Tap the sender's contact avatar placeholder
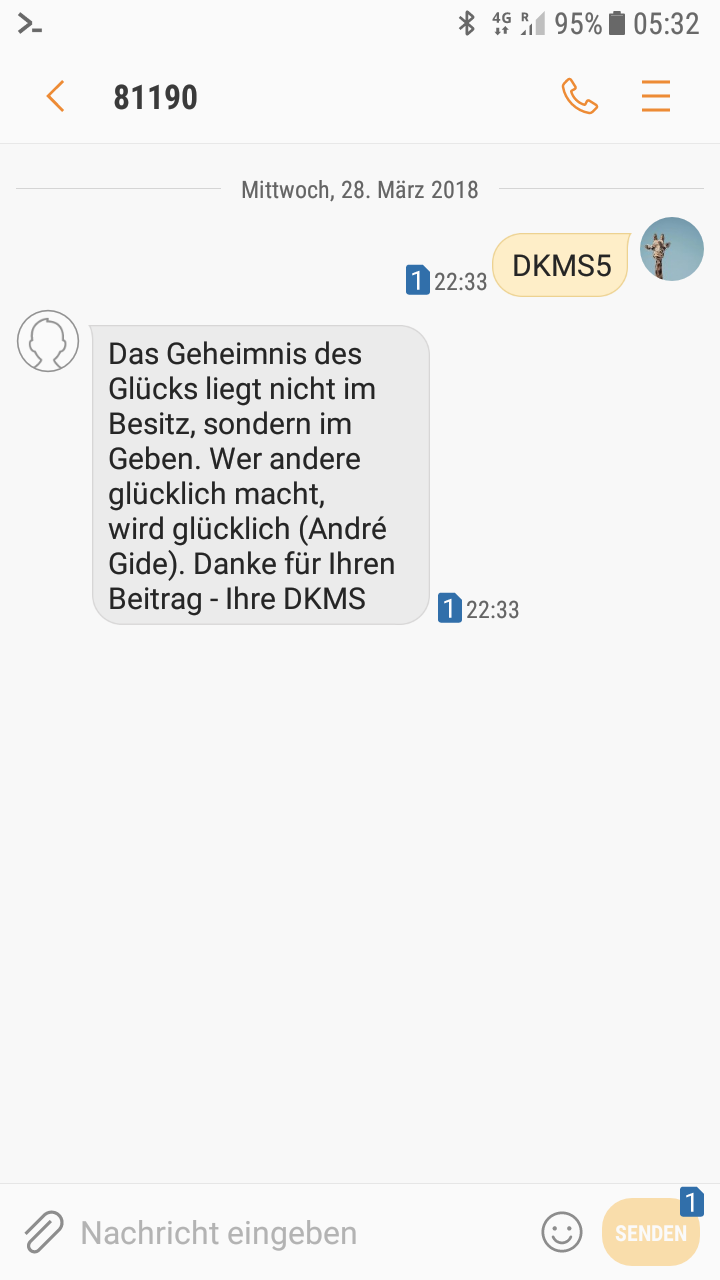Image resolution: width=720 pixels, height=1280 pixels. click(48, 341)
